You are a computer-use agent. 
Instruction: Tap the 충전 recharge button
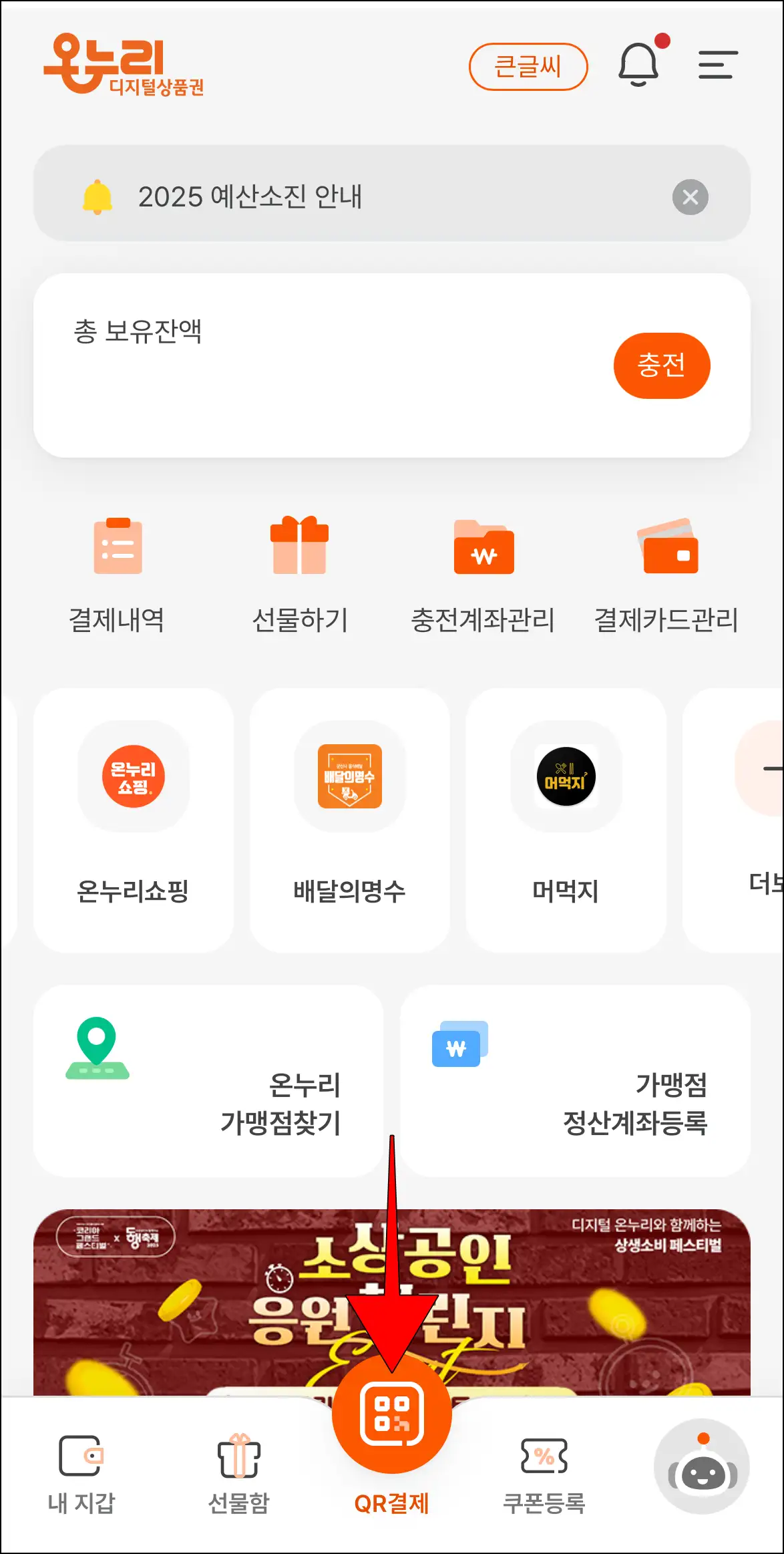(662, 365)
